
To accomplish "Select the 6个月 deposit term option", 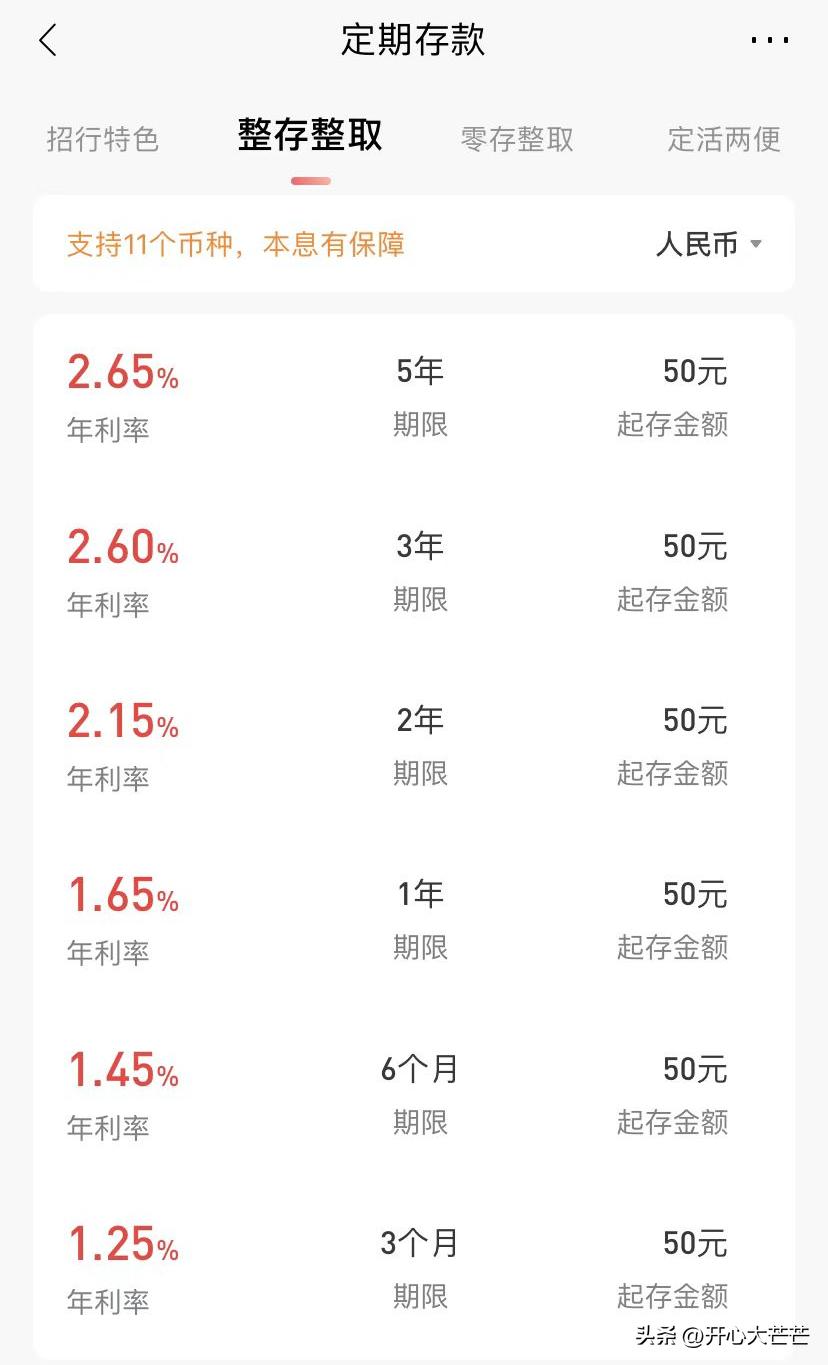I will (x=417, y=1069).
